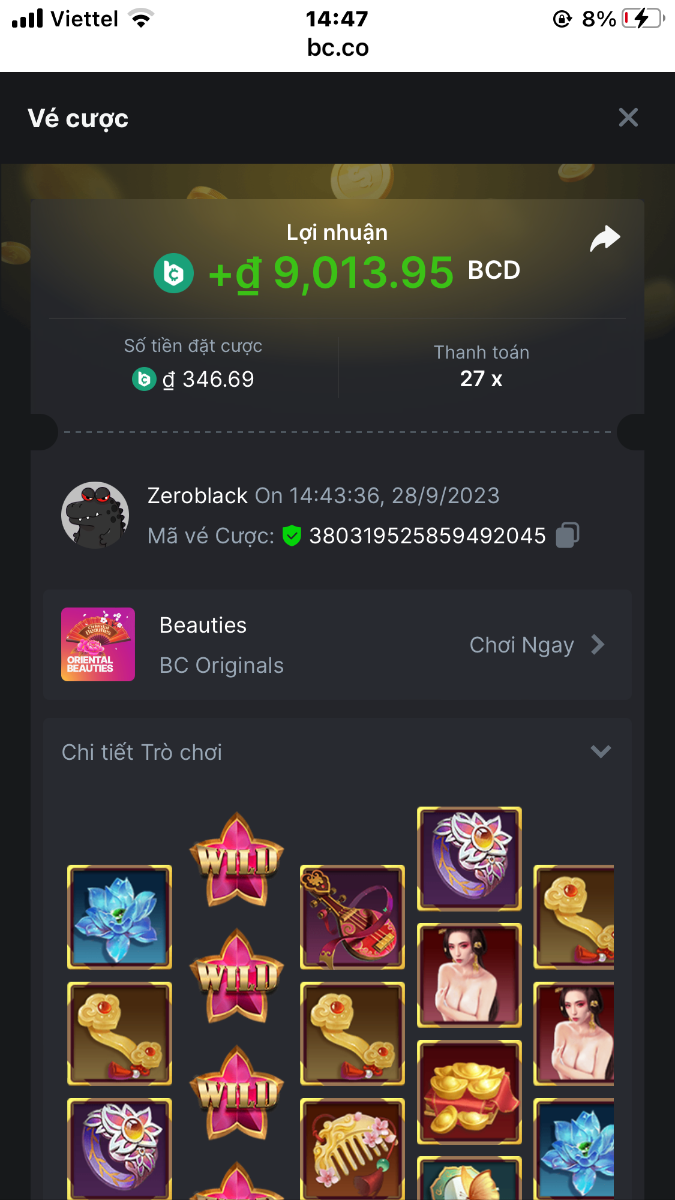Share this winning bet result
This screenshot has height=1200, width=675.
point(605,239)
